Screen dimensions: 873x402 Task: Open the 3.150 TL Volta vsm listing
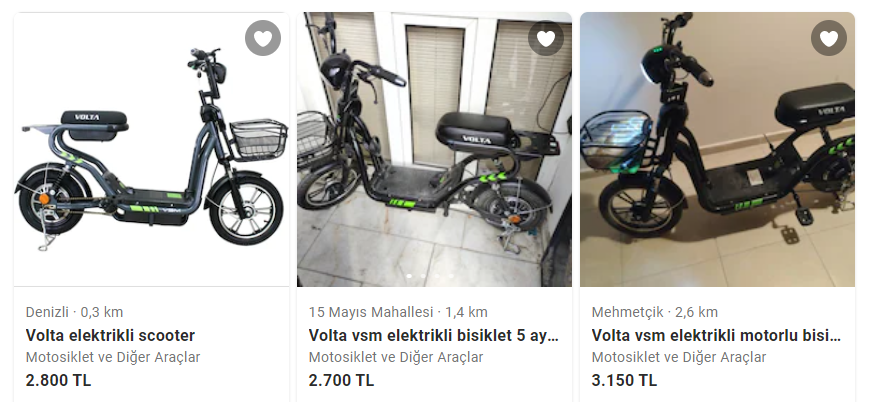pos(716,336)
